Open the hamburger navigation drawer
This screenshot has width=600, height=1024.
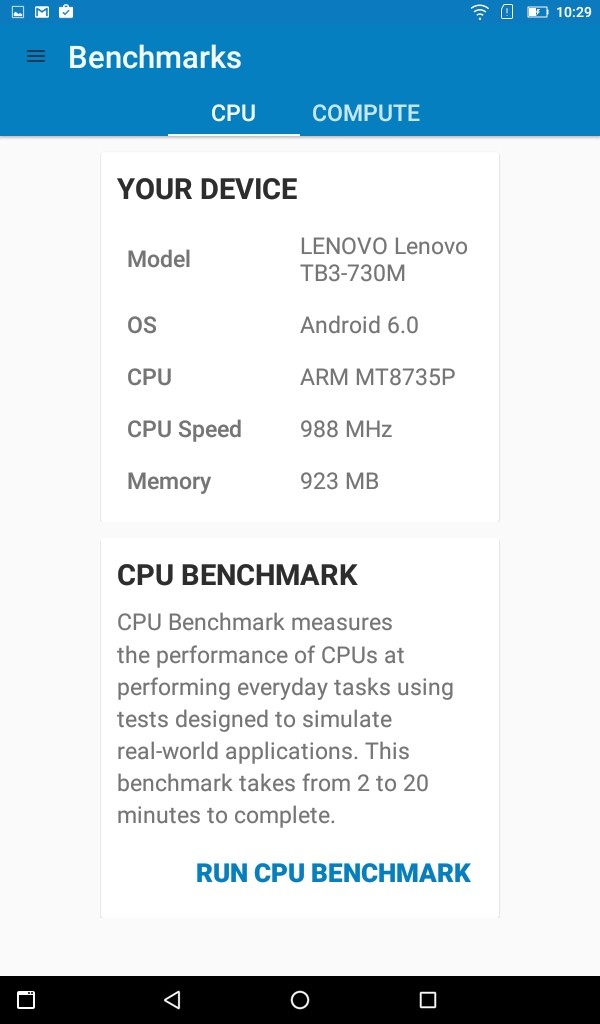(36, 56)
